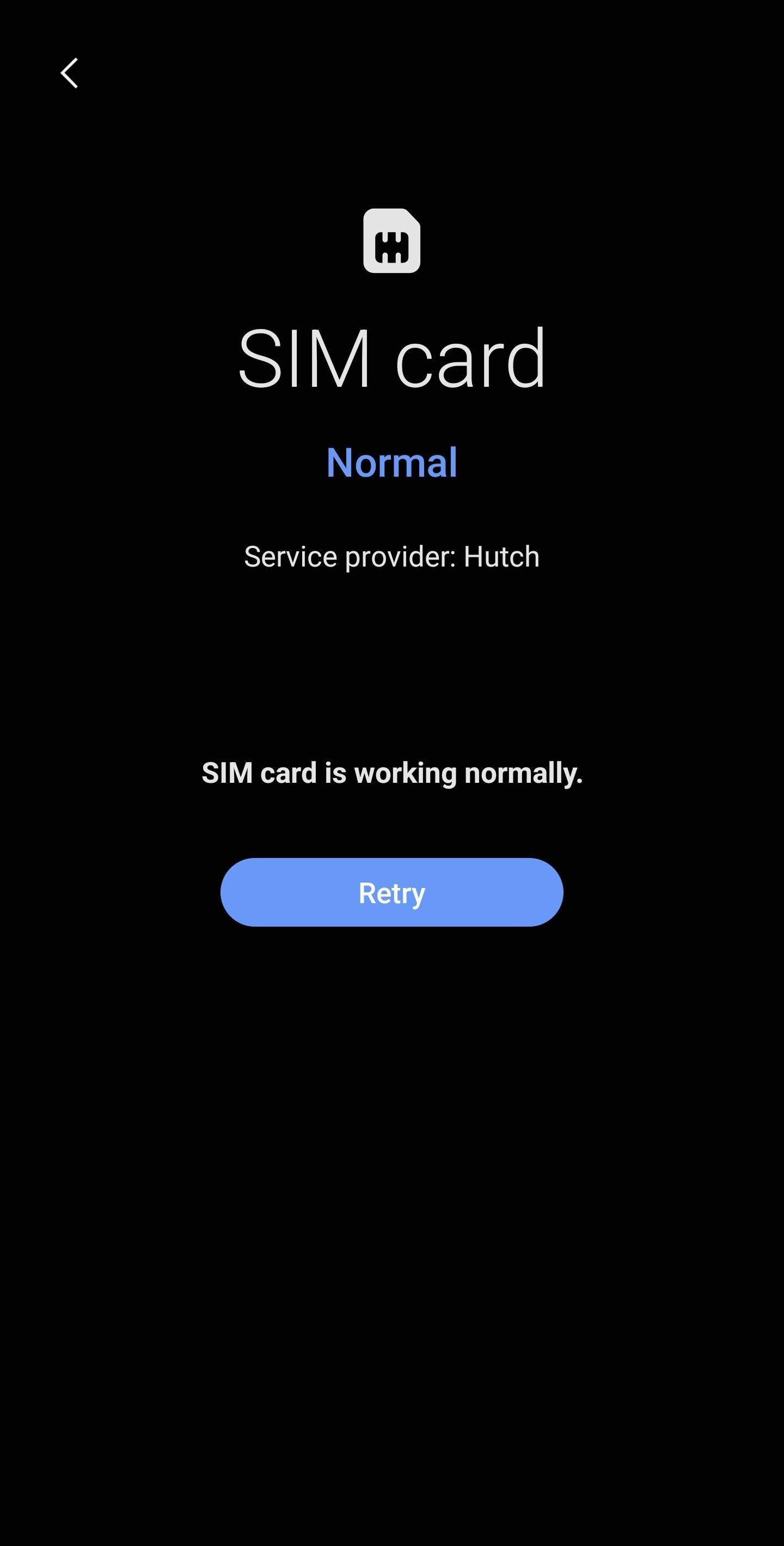Tap Retry to recheck the SIM card
The image size is (784, 1546).
[391, 892]
